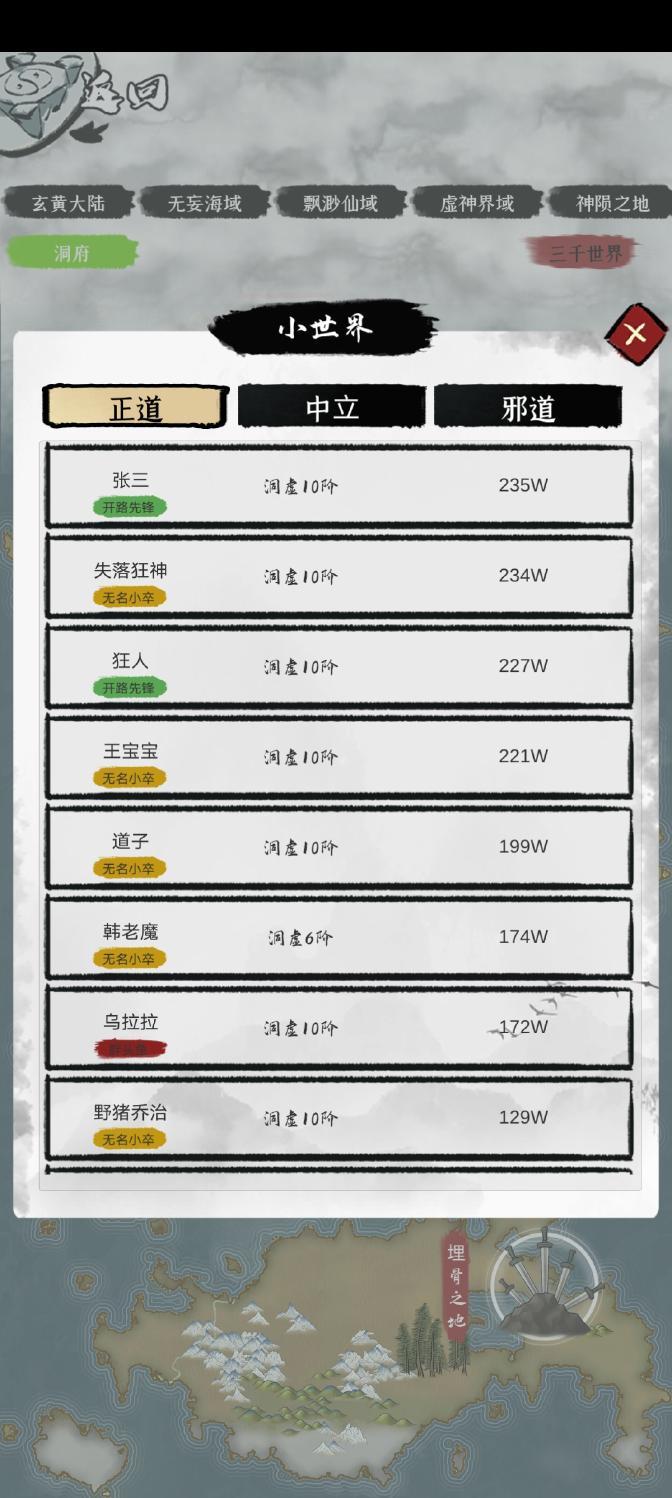The width and height of the screenshot is (672, 1498).
Task: Select 野猪乔治 in the list
Action: coord(339,1118)
